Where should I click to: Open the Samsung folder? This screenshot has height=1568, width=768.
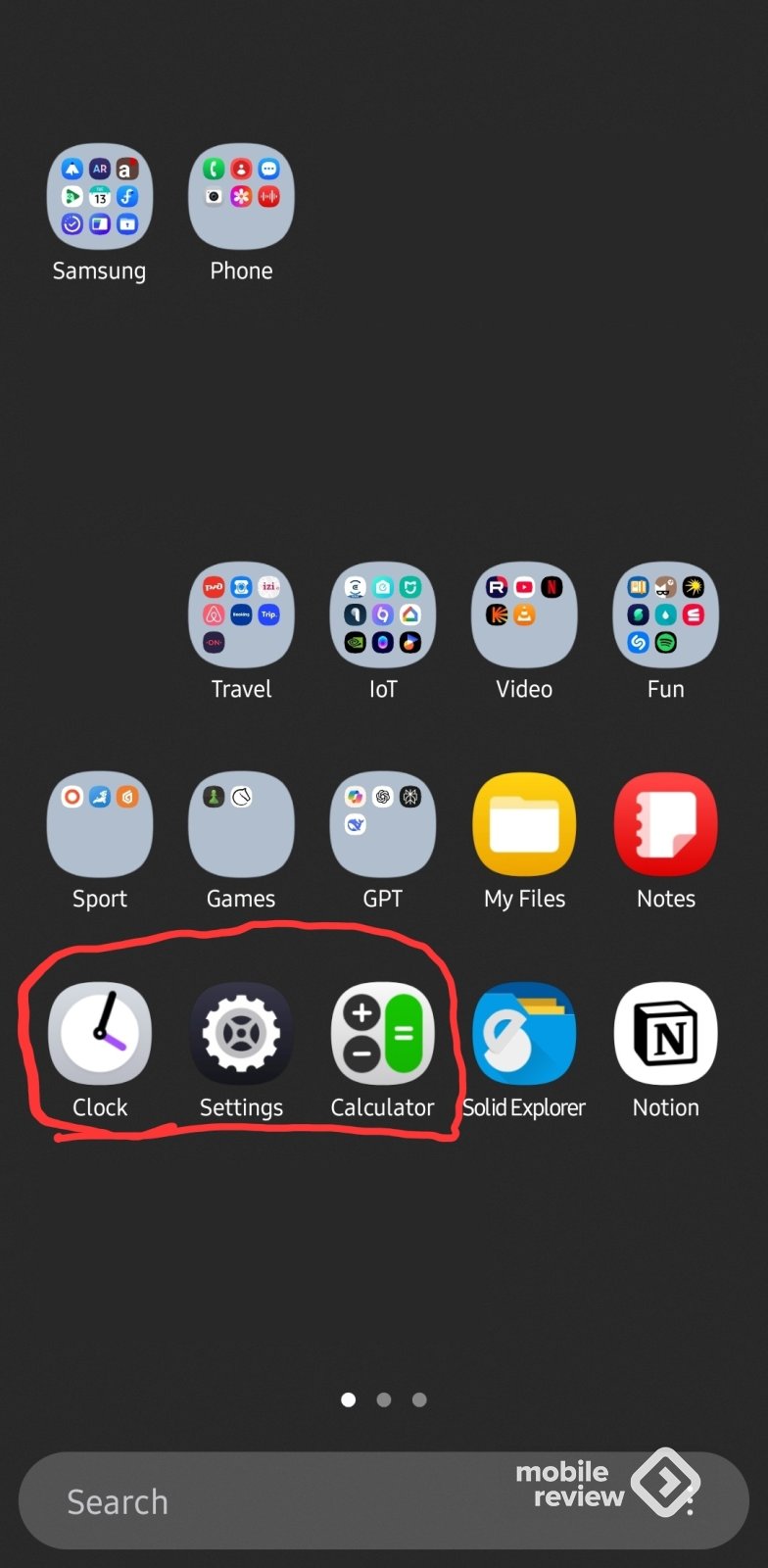99,197
